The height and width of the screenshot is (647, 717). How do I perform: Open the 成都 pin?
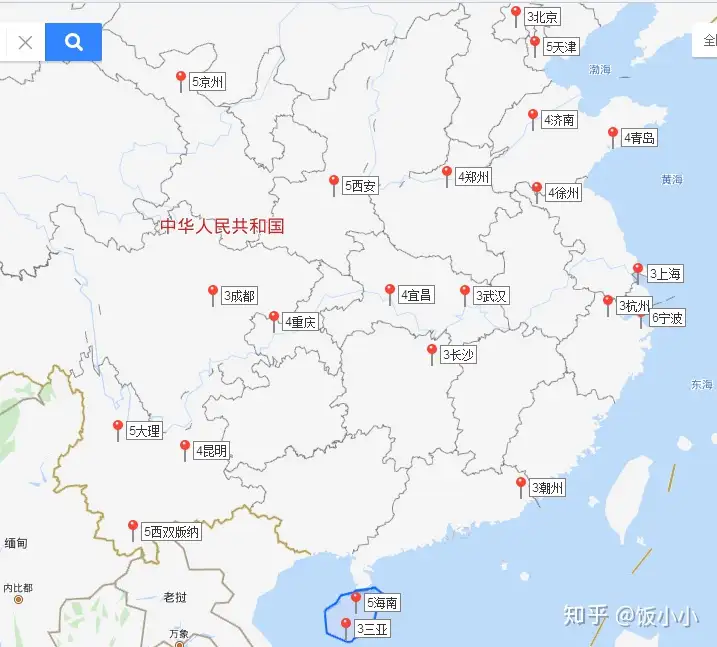(x=212, y=292)
